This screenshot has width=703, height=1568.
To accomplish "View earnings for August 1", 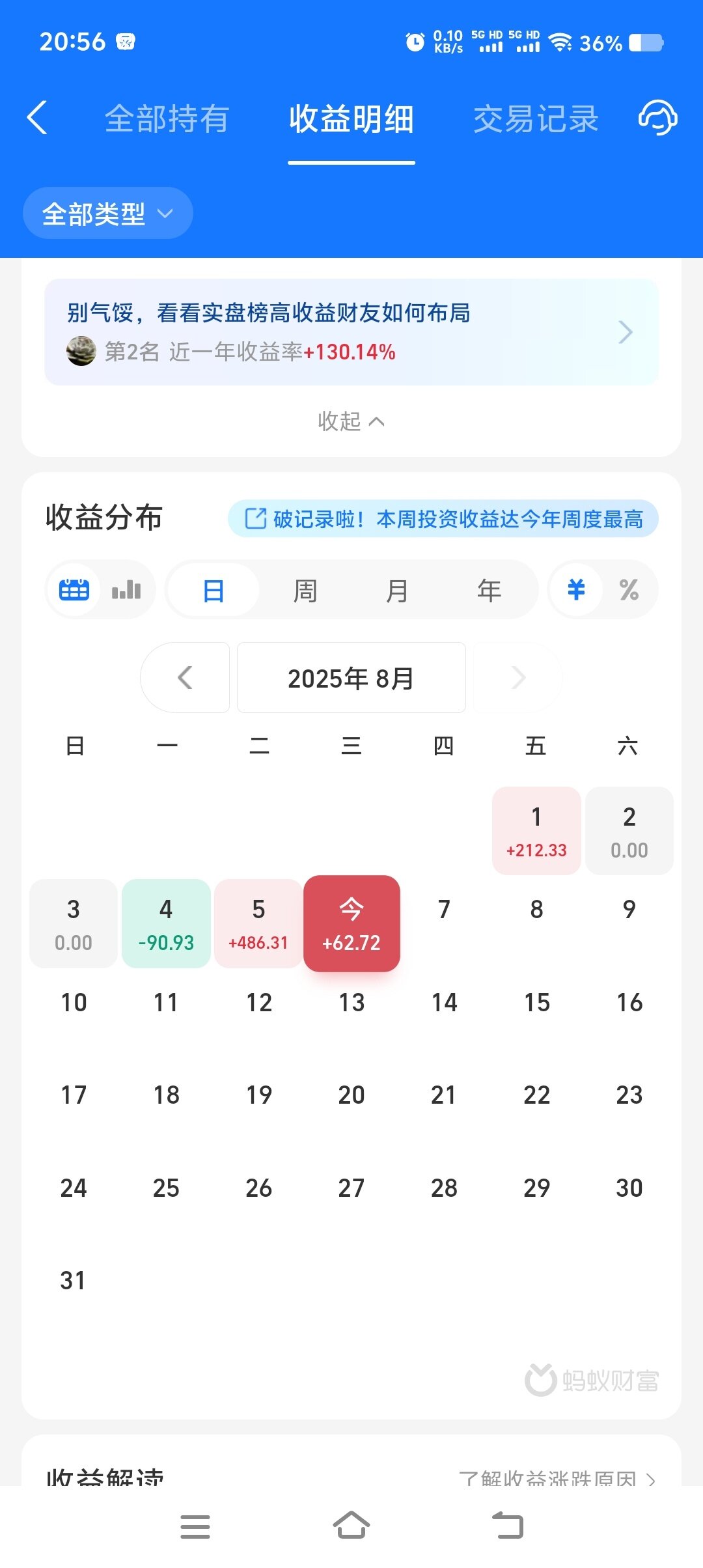I will click(536, 831).
